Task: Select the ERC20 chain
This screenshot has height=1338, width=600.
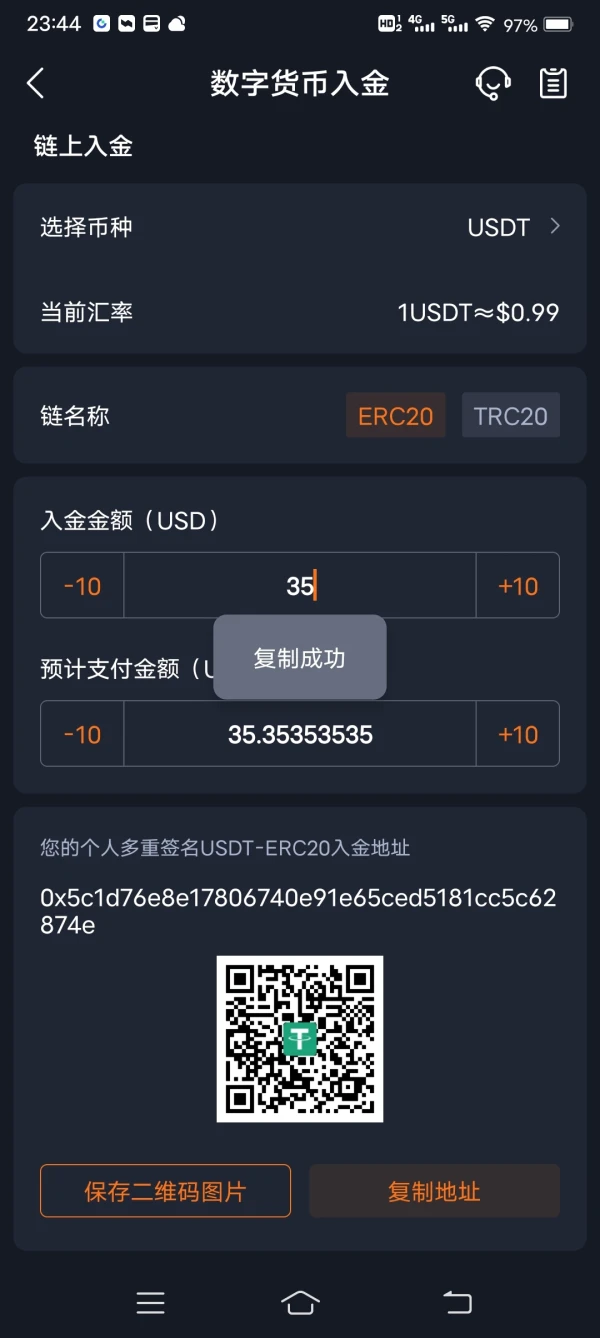Action: pos(395,416)
